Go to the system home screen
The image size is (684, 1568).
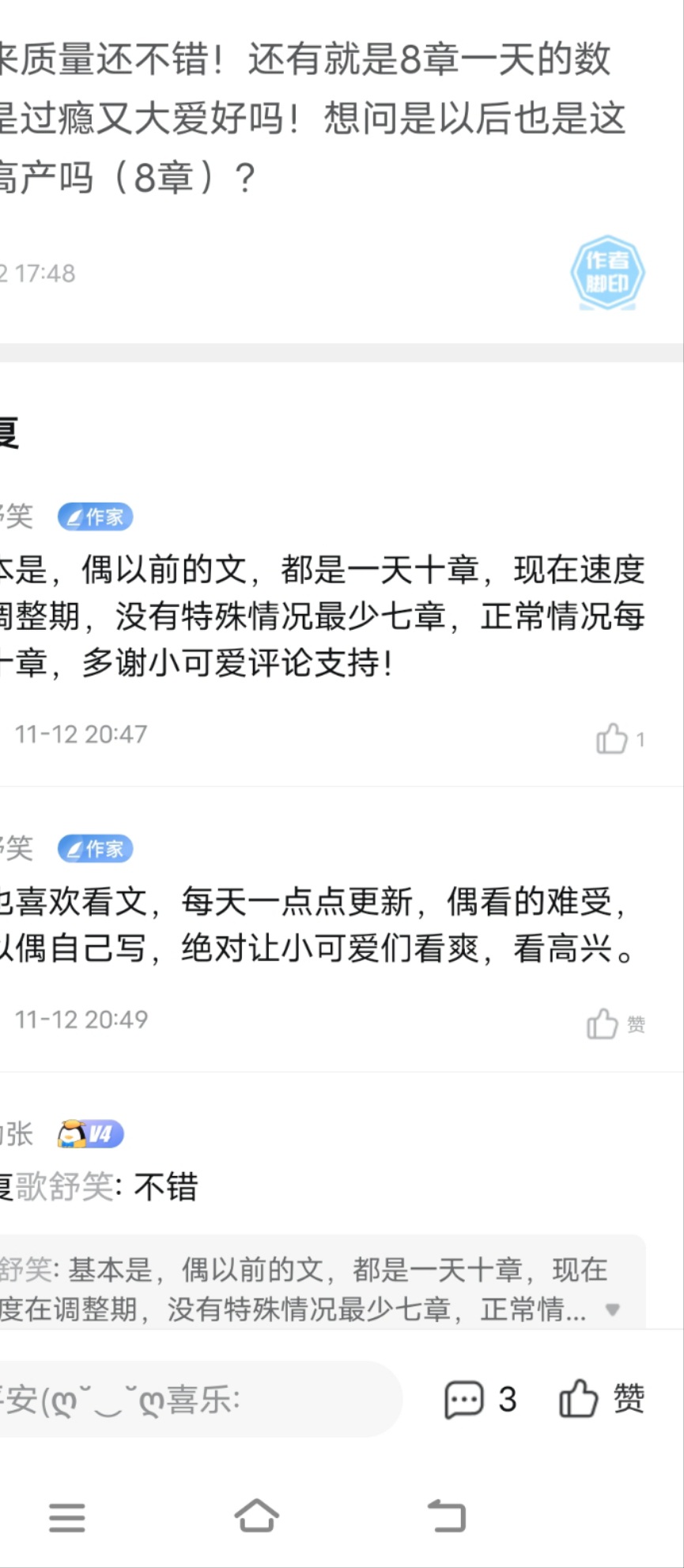coord(257,1516)
